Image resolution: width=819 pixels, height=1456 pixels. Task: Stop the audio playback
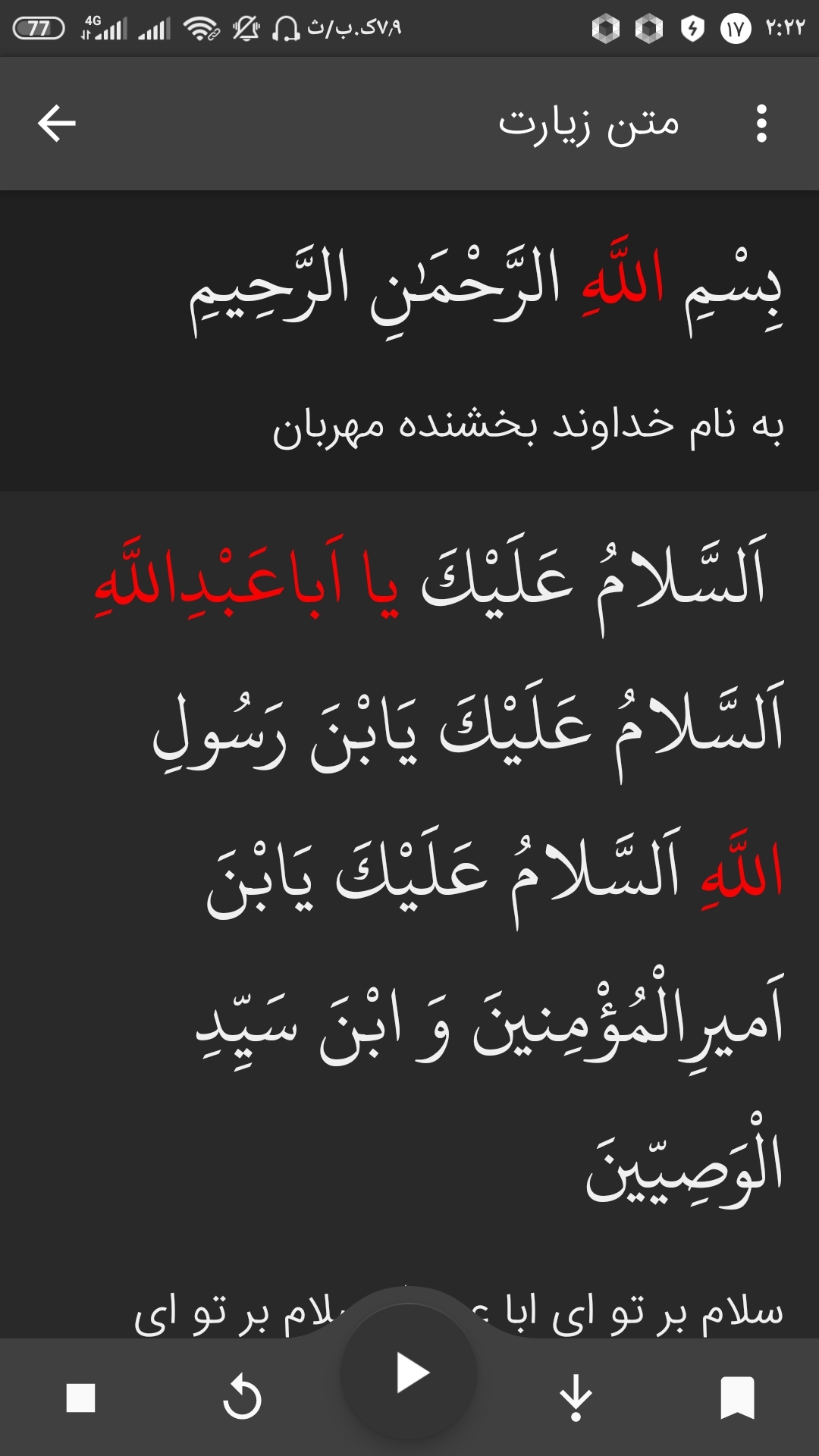(81, 1398)
